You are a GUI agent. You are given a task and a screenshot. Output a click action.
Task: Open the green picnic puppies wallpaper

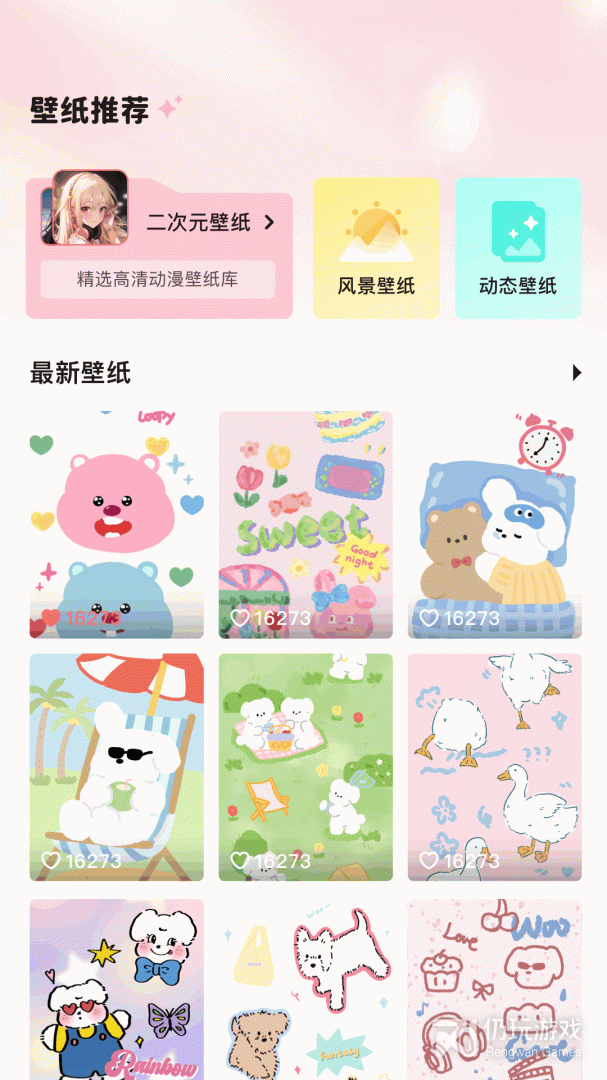(305, 755)
